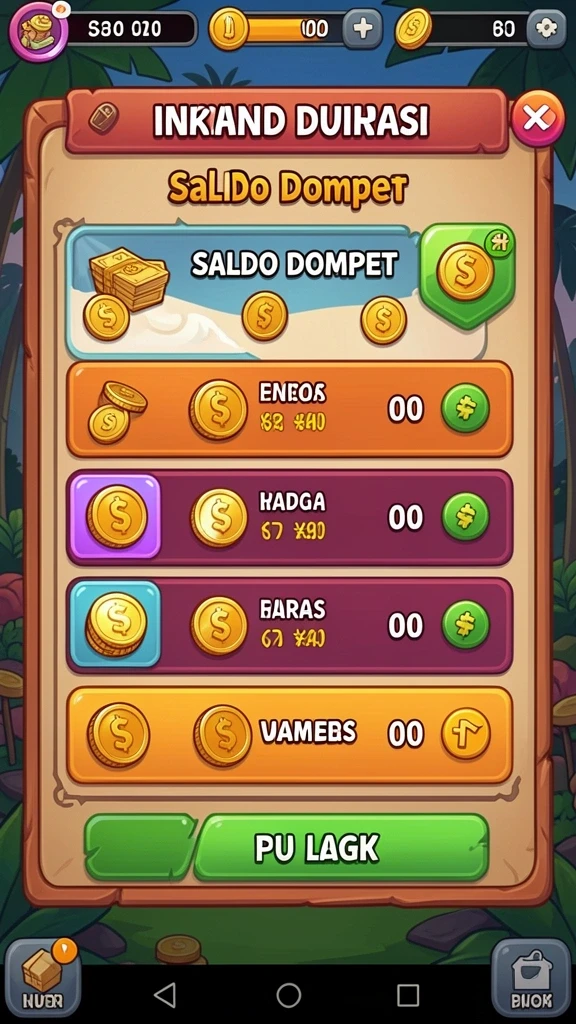
Task: Tap the arrow button in VAMEBS row
Action: (466, 733)
